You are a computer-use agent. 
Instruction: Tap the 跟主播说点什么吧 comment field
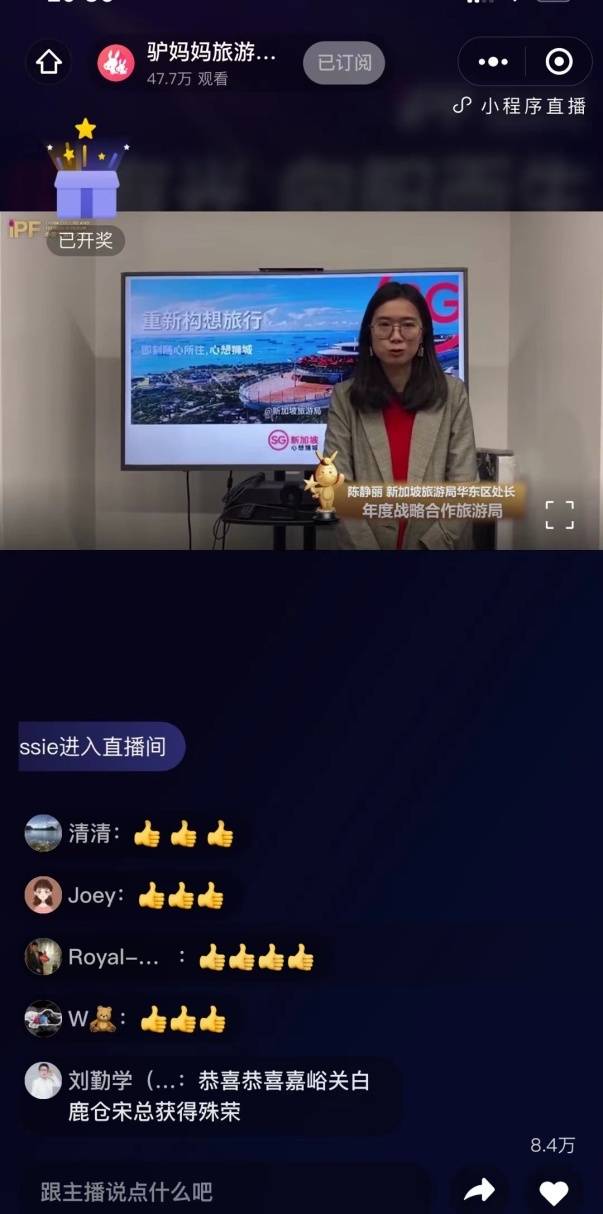[x=200, y=1191]
